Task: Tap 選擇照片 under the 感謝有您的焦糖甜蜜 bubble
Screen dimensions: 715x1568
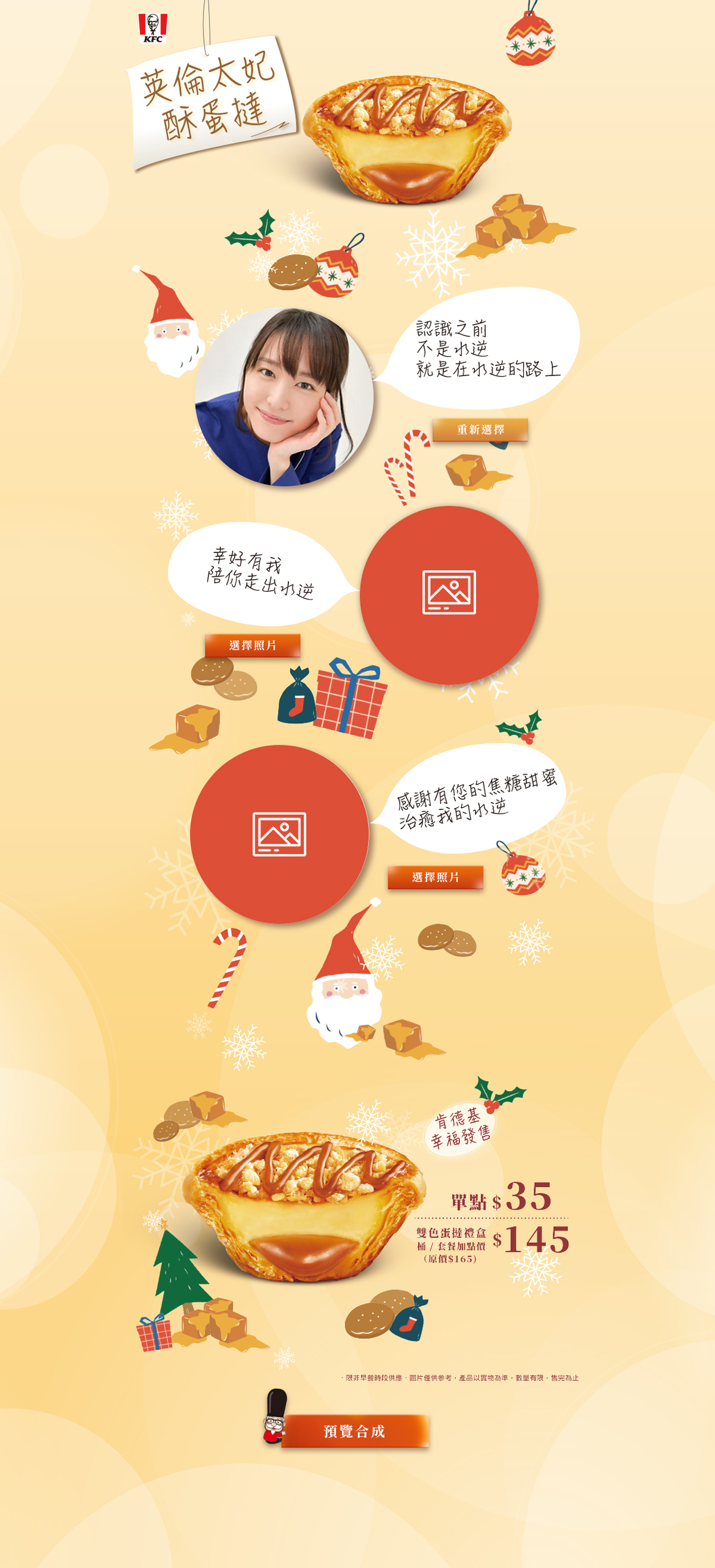Action: 435,877
